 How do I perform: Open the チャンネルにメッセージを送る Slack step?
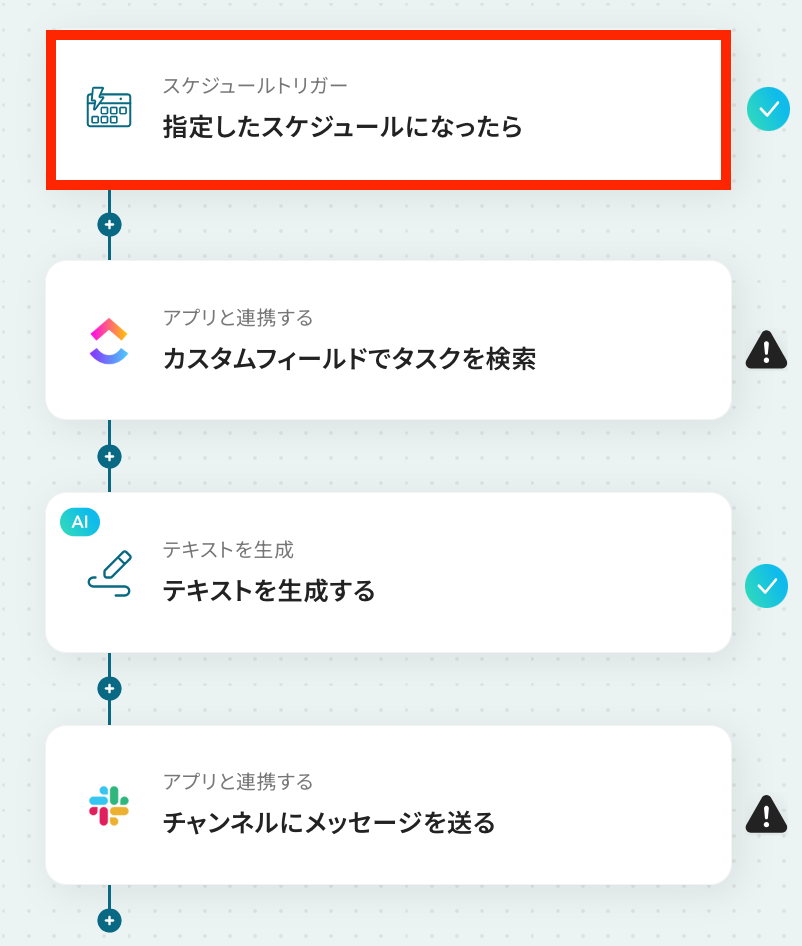click(x=388, y=805)
